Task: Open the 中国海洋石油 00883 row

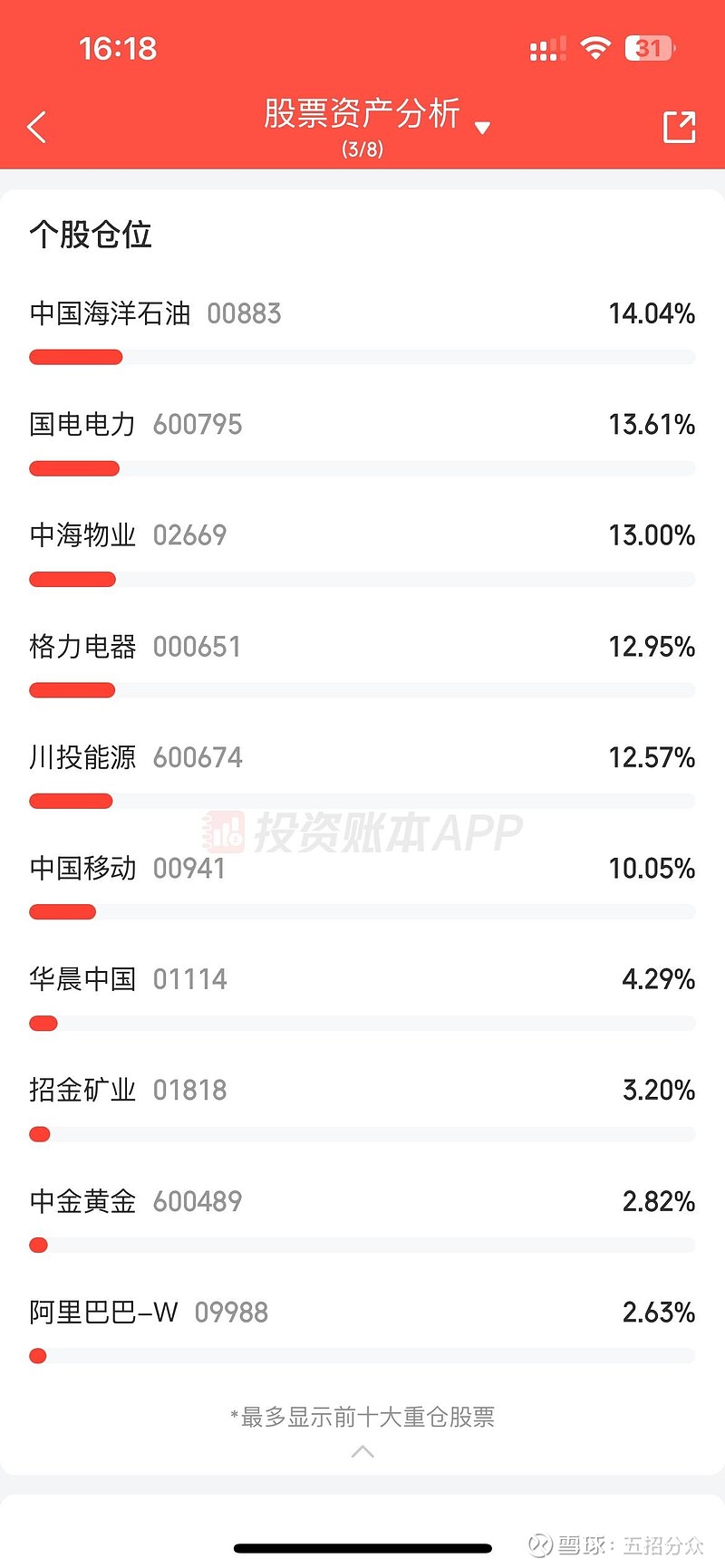Action: 362,332
